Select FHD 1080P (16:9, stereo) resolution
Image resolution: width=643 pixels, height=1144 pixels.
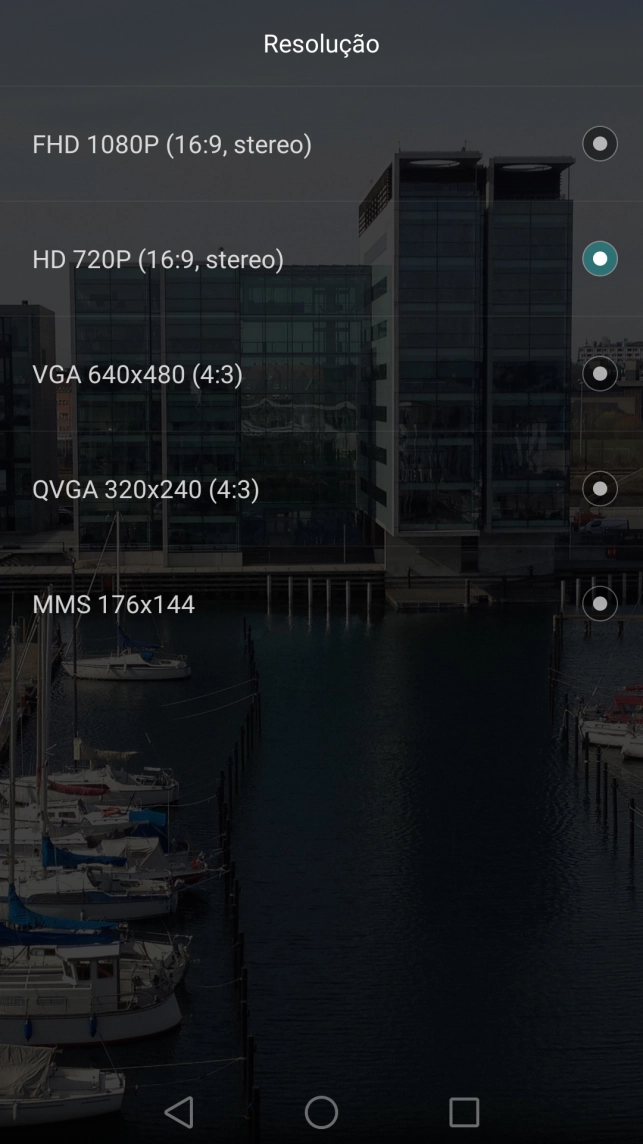pos(321,144)
